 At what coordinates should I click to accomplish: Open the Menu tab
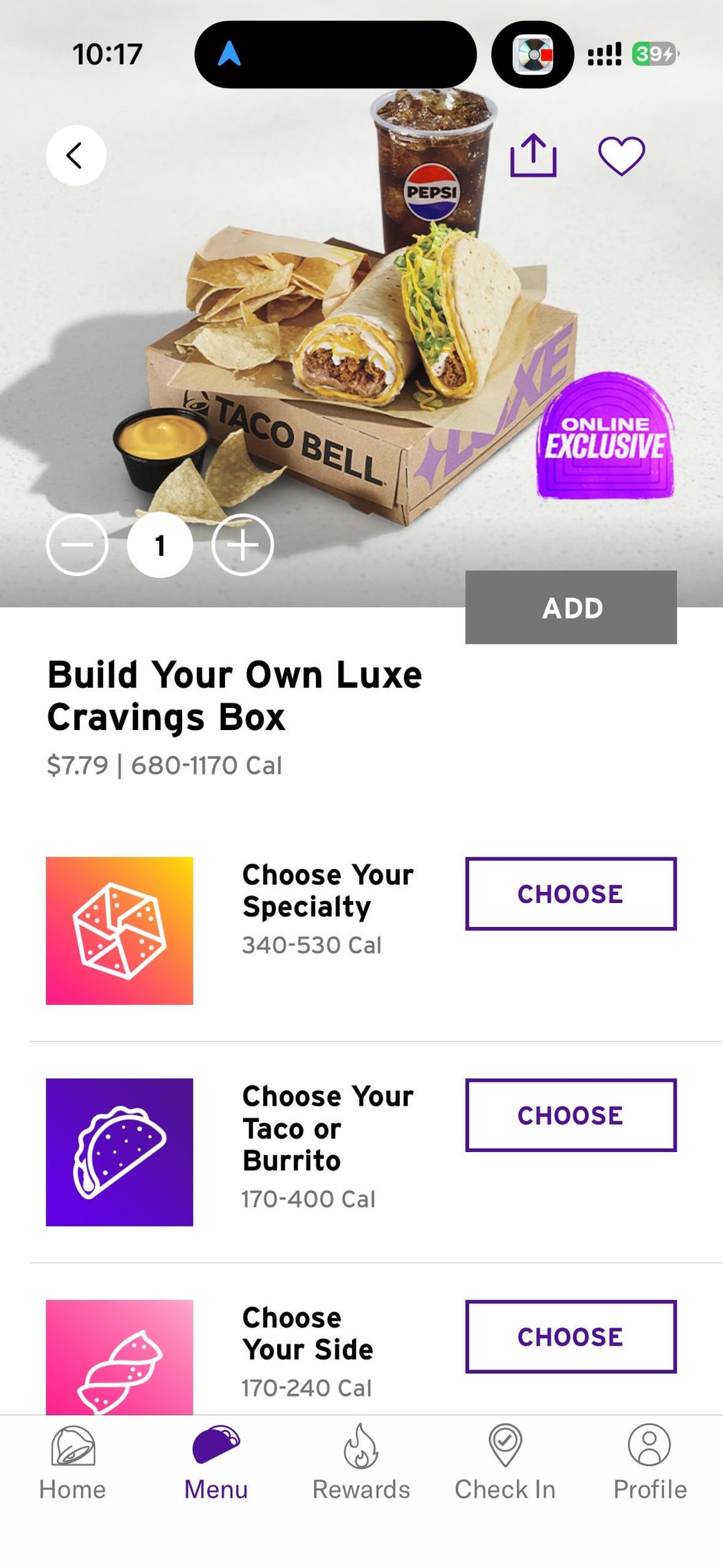216,1464
